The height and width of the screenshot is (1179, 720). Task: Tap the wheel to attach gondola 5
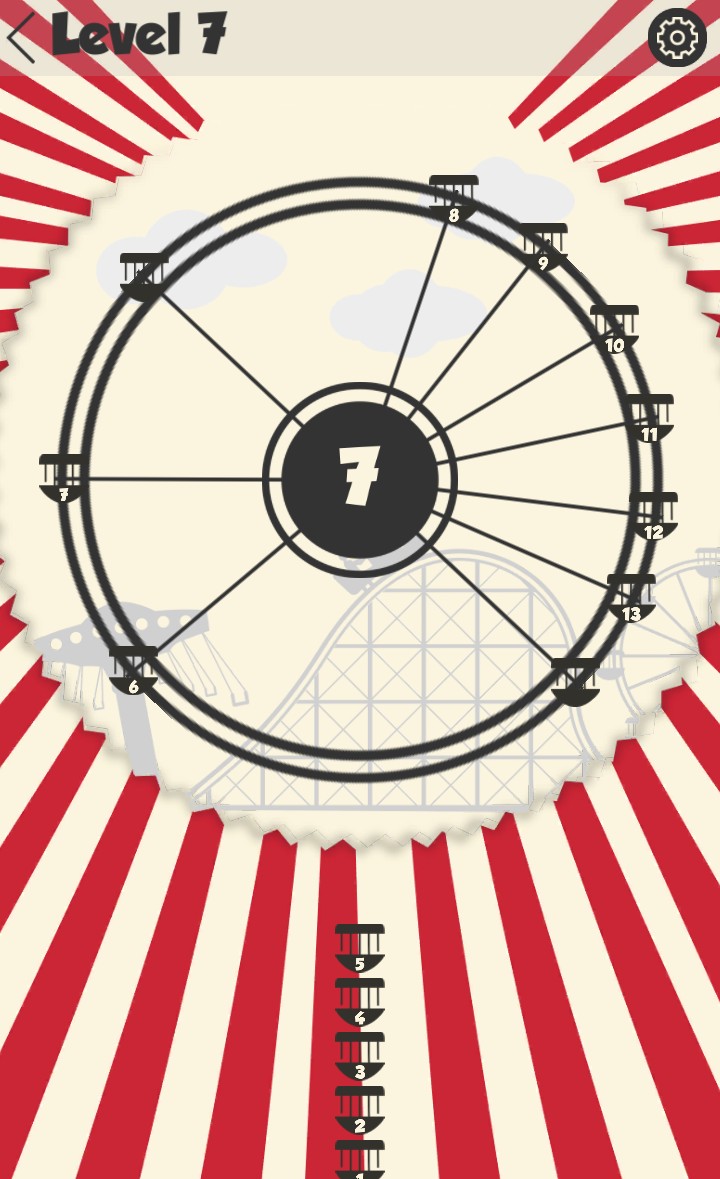pyautogui.click(x=359, y=478)
